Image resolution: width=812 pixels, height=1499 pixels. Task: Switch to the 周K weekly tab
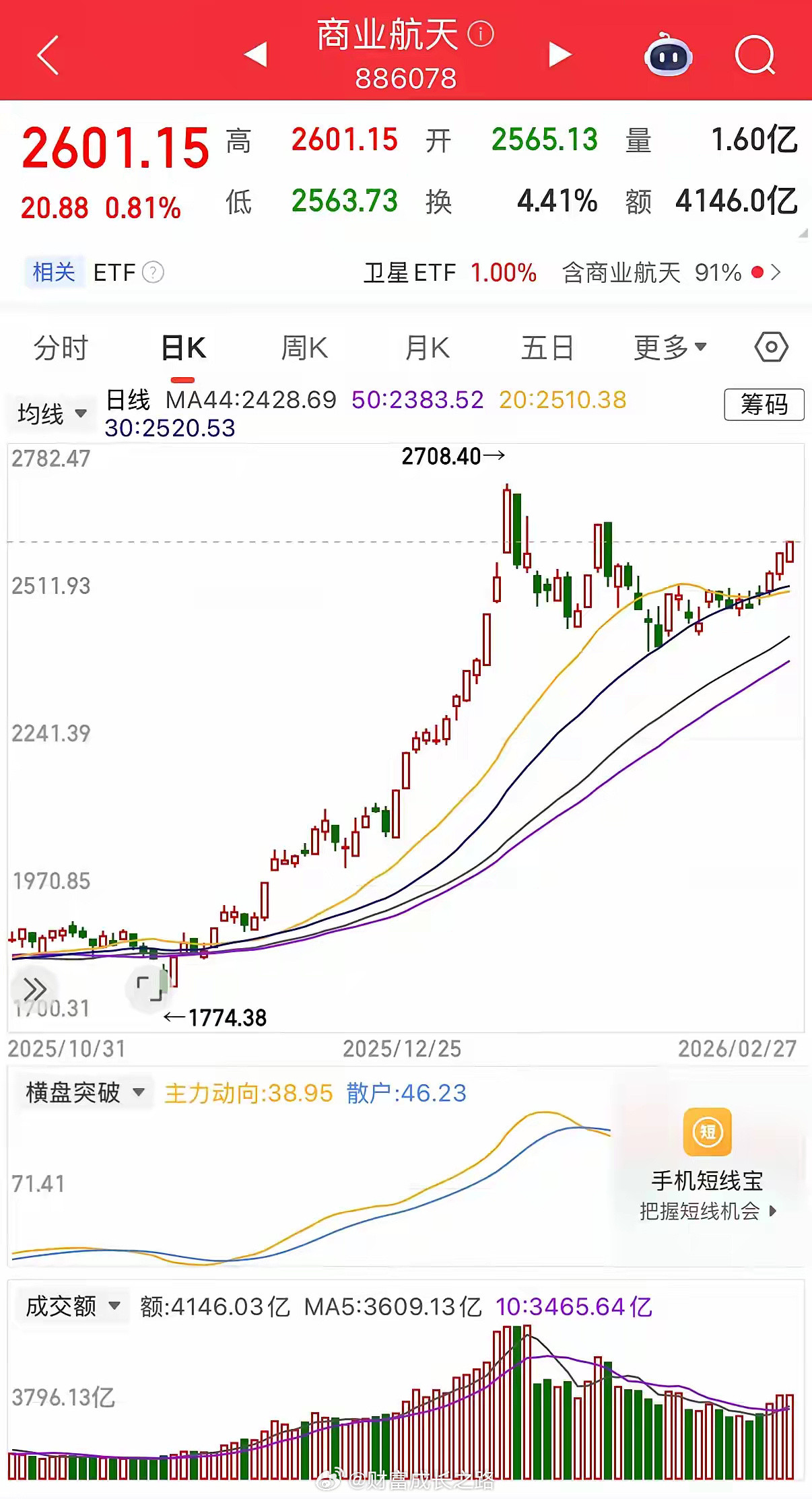coord(305,347)
